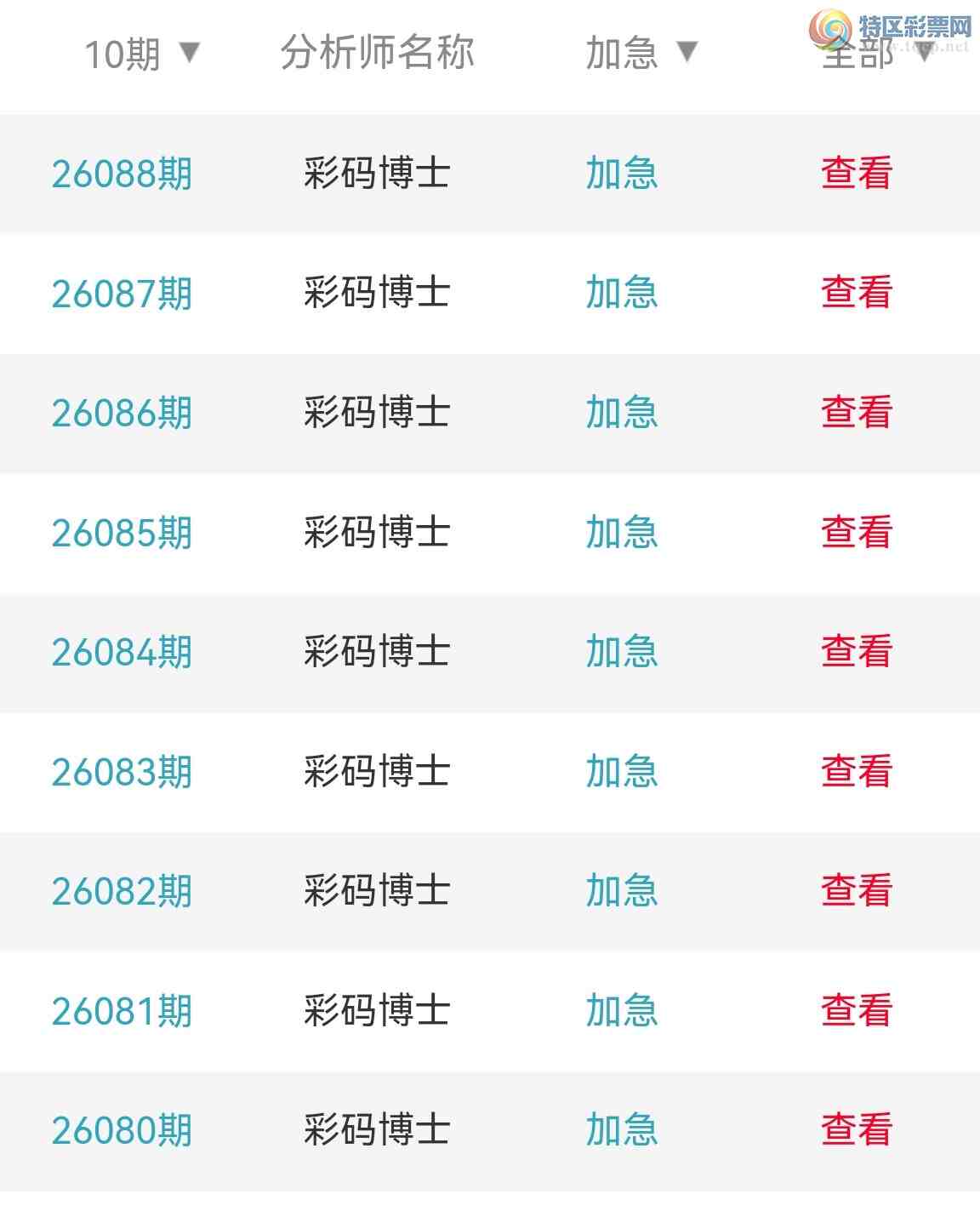Image resolution: width=980 pixels, height=1217 pixels.
Task: Open the 10期 period count dropdown
Action: click(141, 54)
